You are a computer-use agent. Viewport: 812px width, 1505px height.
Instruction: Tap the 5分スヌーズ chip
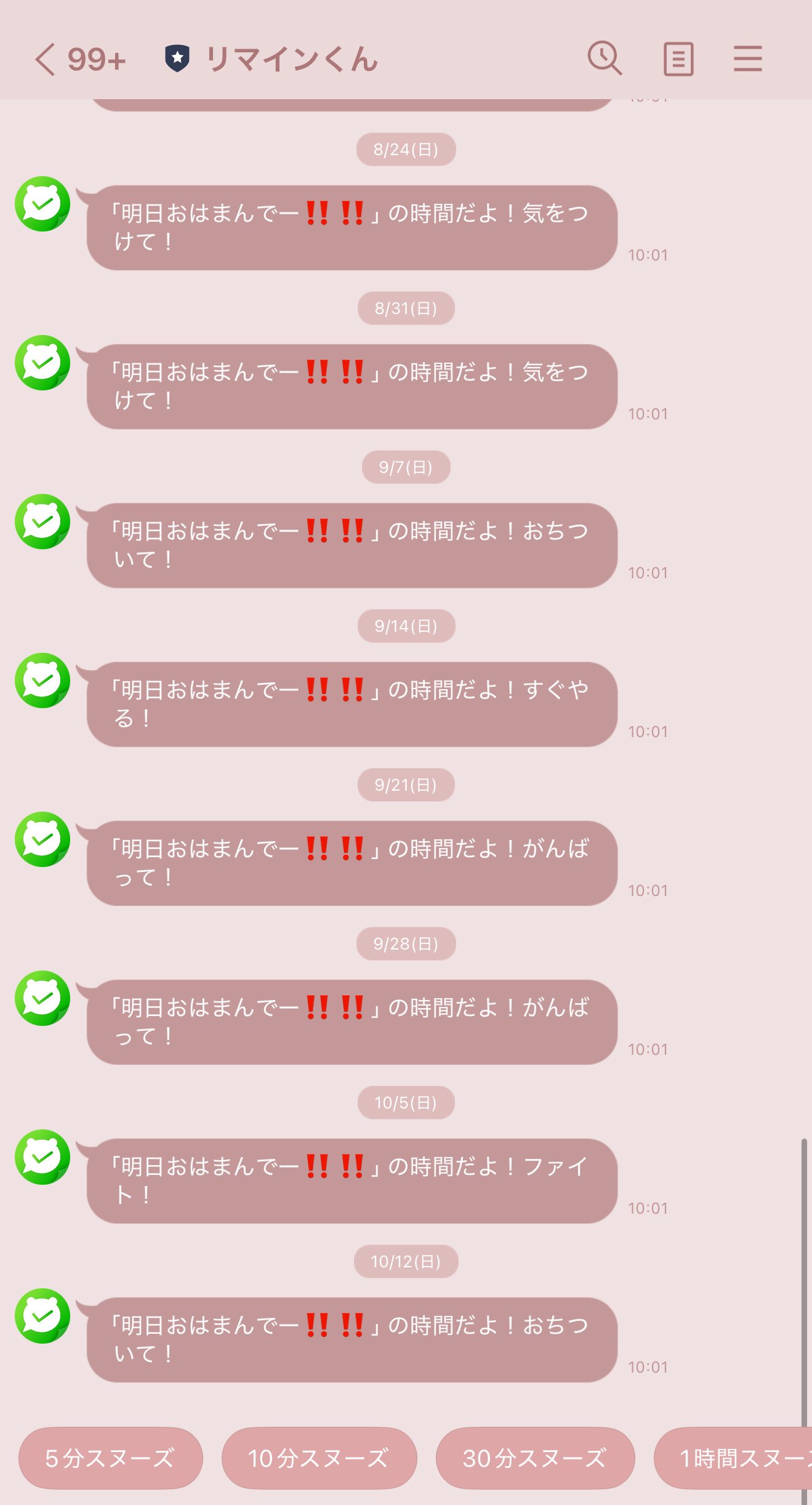click(x=111, y=1458)
